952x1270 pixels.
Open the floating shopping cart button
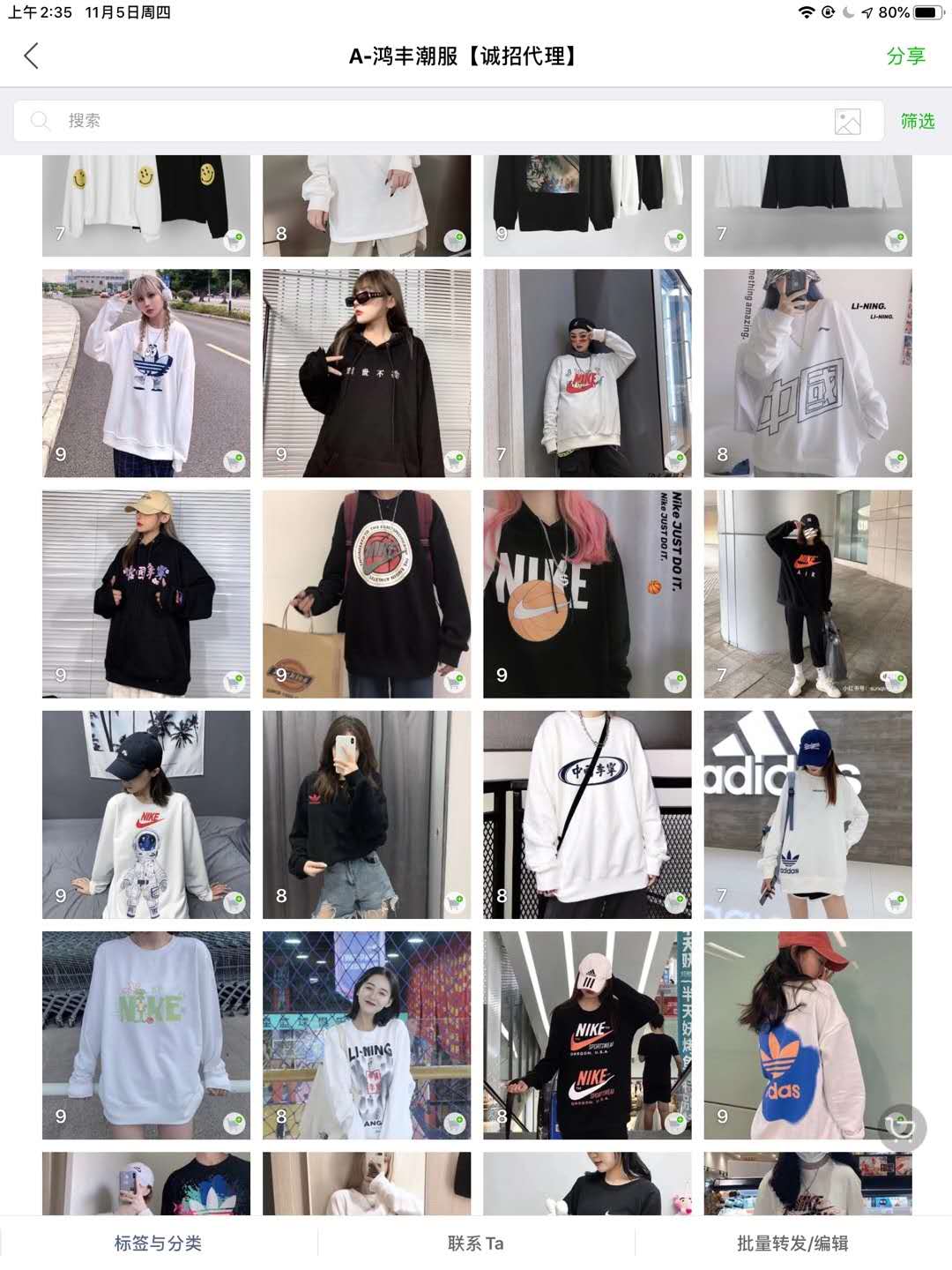(x=902, y=1128)
